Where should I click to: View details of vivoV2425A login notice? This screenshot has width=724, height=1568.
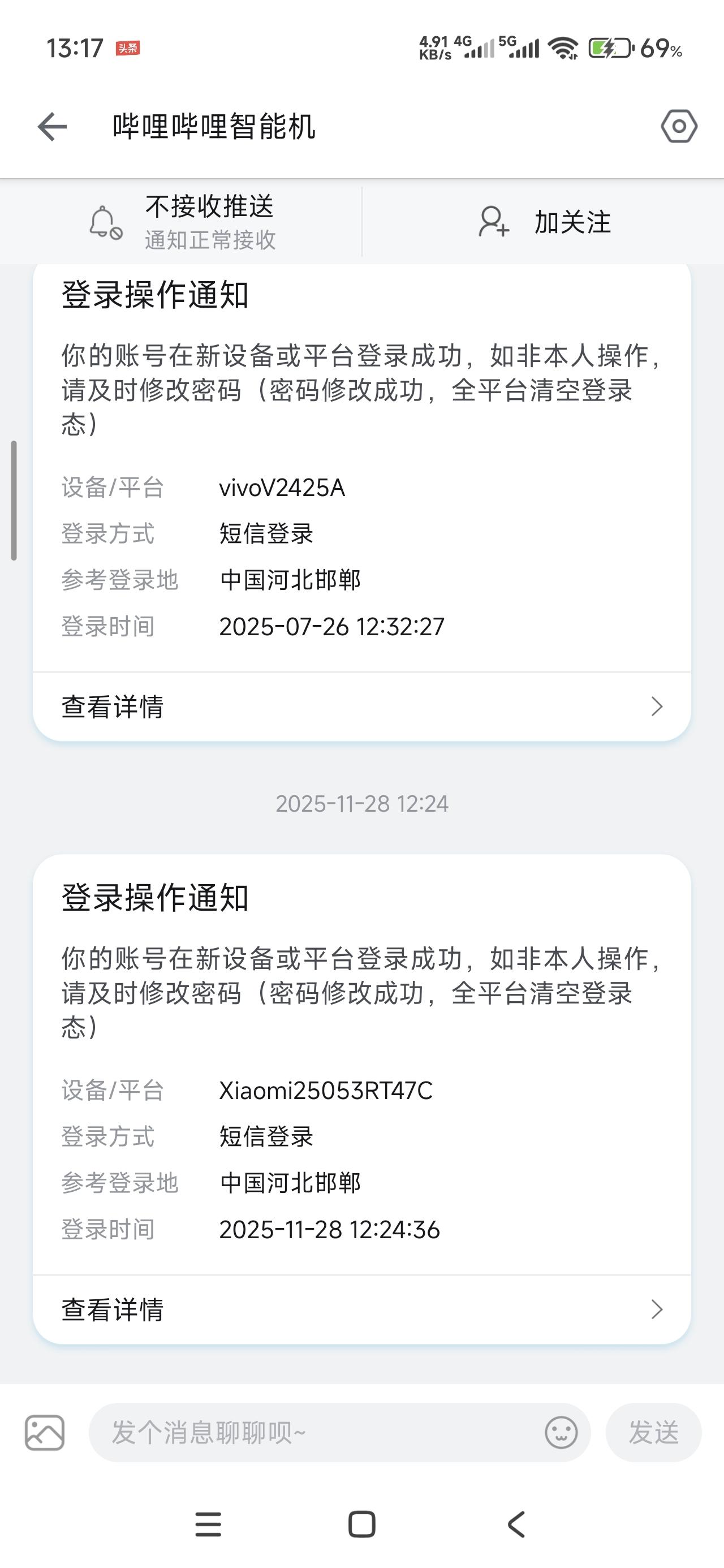coord(361,707)
